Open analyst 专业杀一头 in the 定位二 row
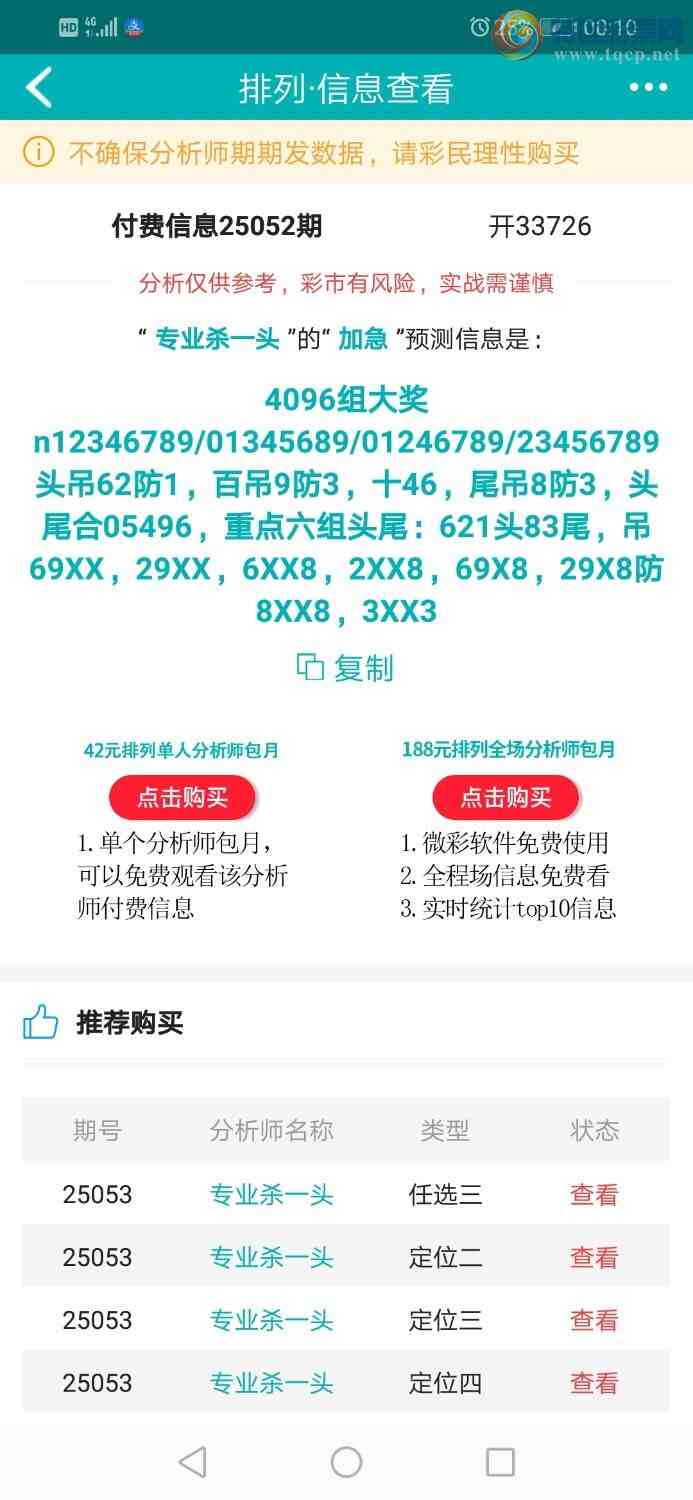 click(271, 1257)
